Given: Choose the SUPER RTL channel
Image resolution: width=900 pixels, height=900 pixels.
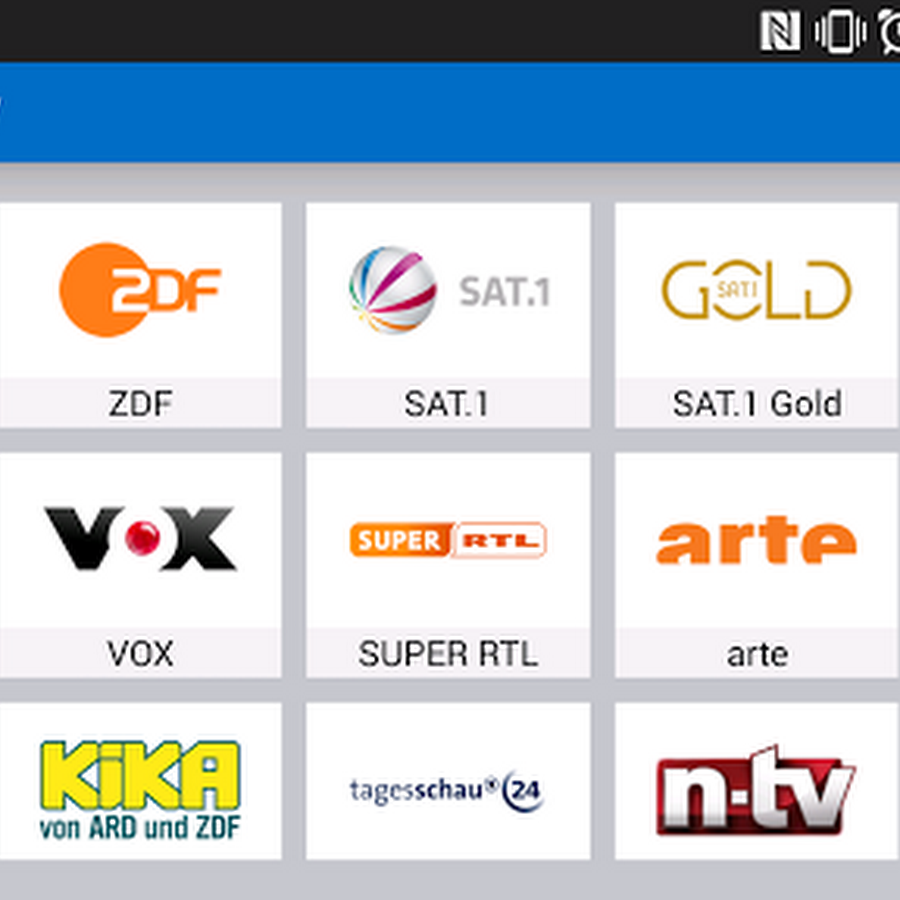Looking at the screenshot, I should 447,564.
